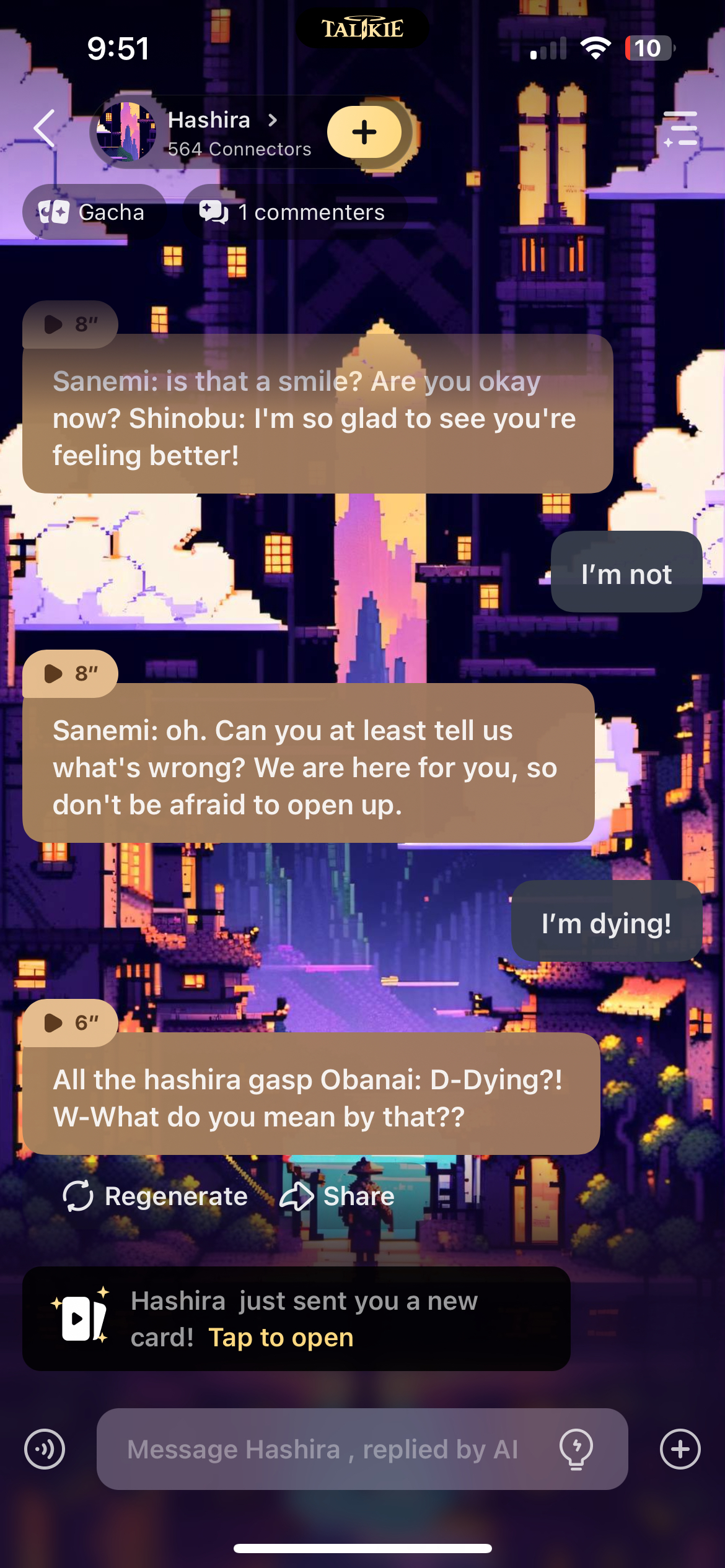Open the lightbulb inspiration suggestions

(x=576, y=1449)
